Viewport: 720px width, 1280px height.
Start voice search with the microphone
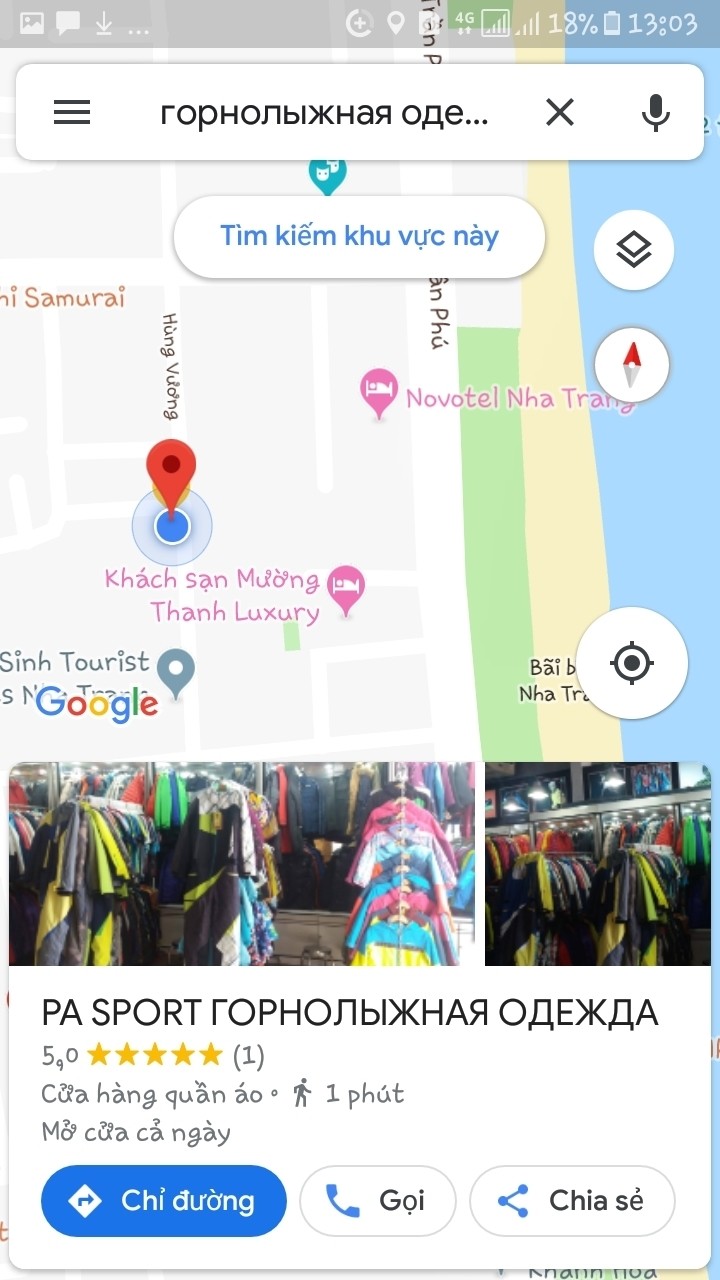coord(655,113)
